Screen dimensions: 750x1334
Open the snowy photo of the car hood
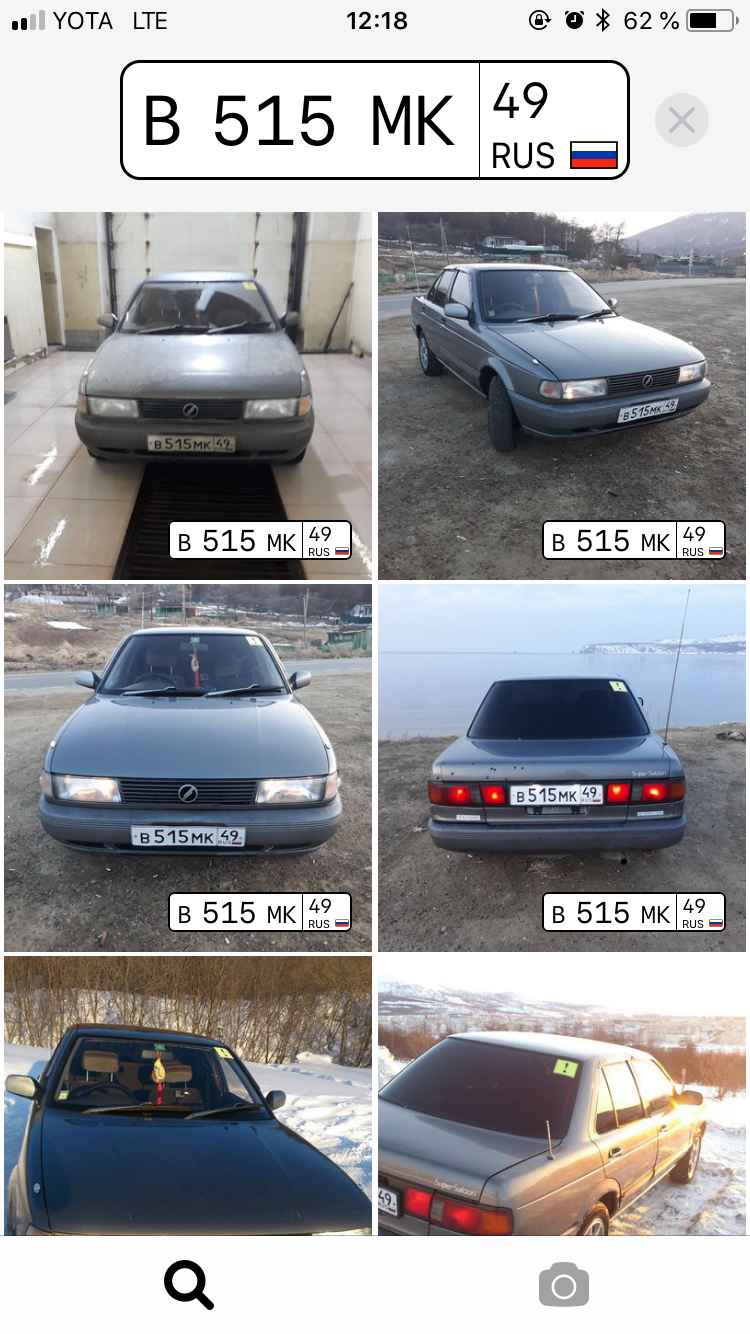tap(188, 1095)
